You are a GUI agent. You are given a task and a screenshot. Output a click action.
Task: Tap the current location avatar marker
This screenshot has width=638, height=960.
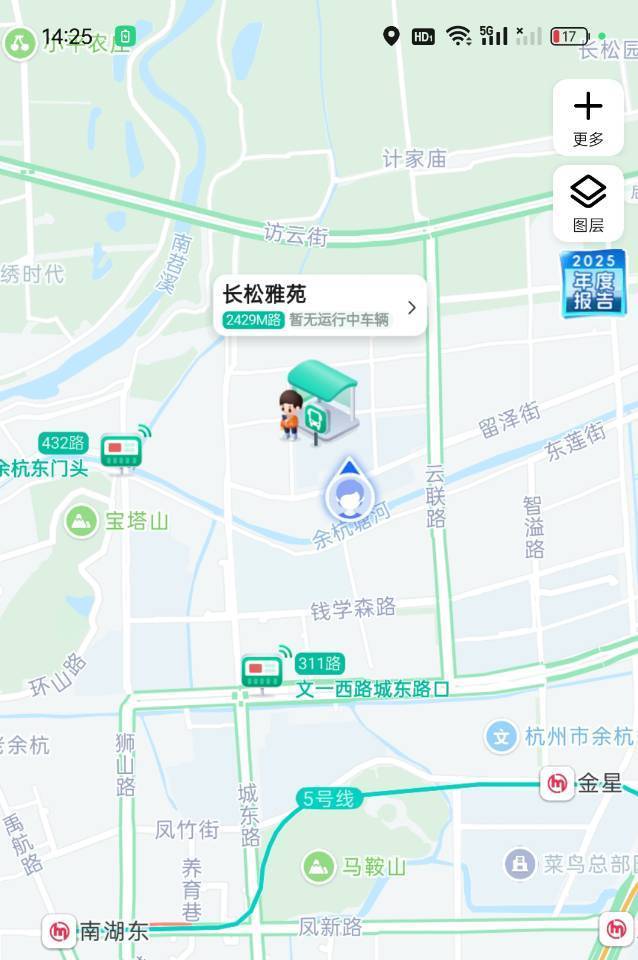click(348, 495)
